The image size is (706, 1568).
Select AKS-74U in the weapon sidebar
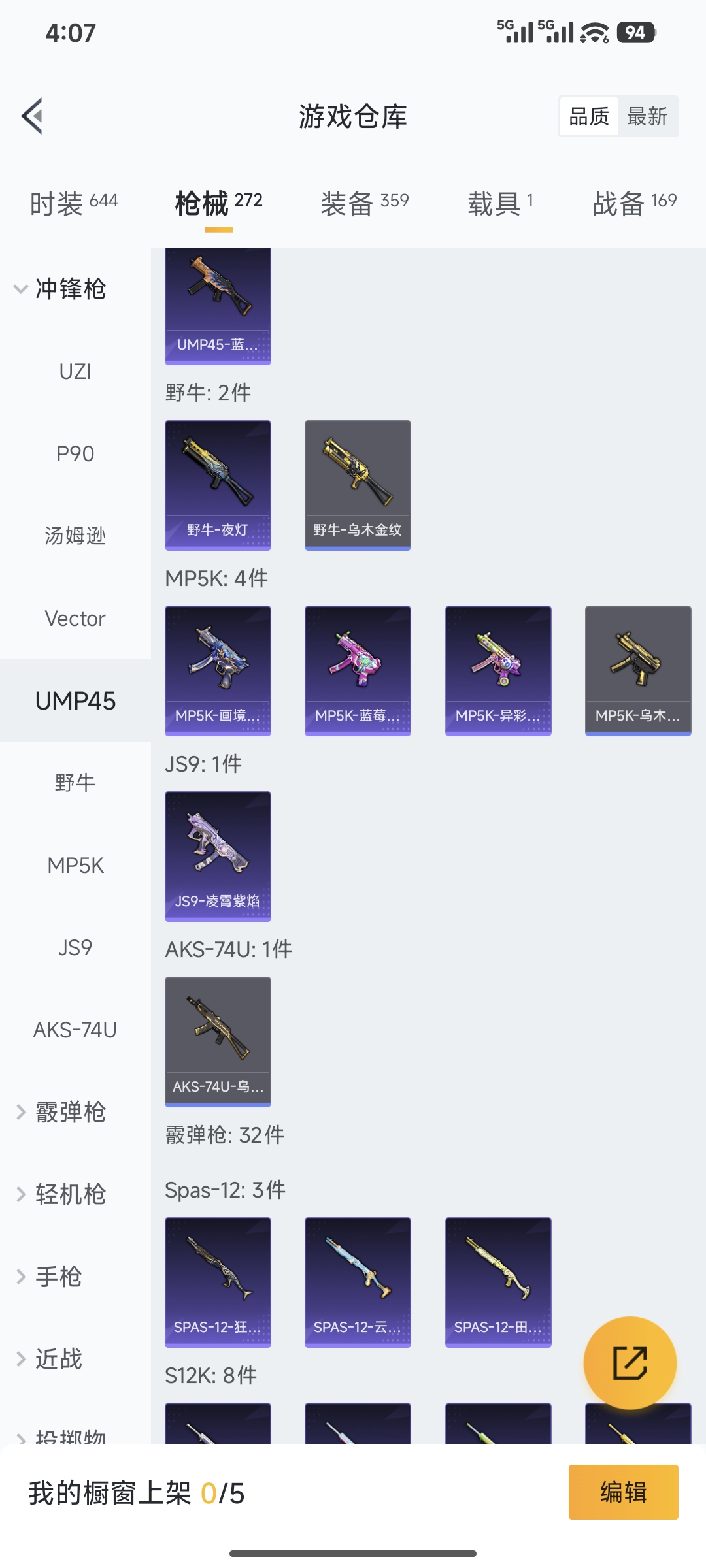coord(74,1030)
